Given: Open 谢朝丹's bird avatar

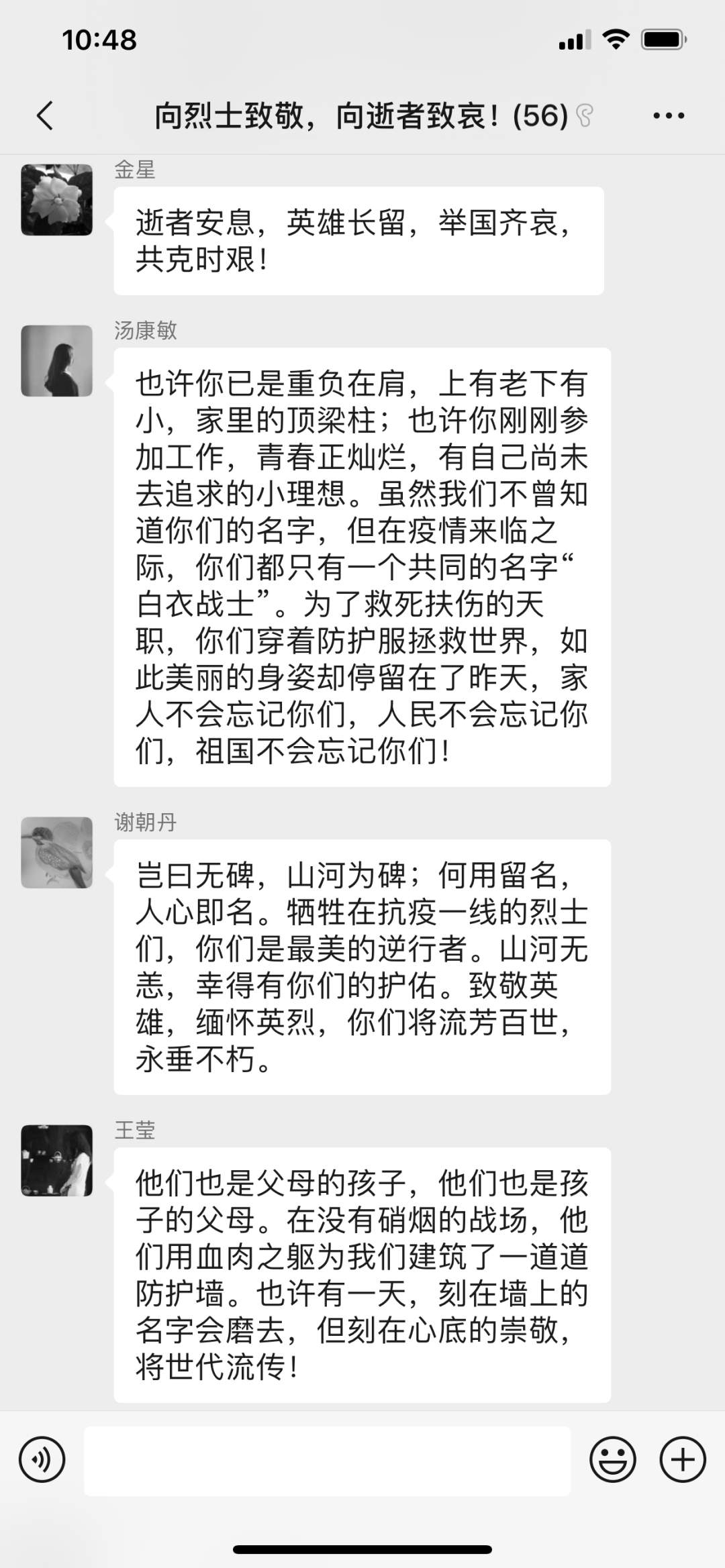Looking at the screenshot, I should (x=57, y=853).
